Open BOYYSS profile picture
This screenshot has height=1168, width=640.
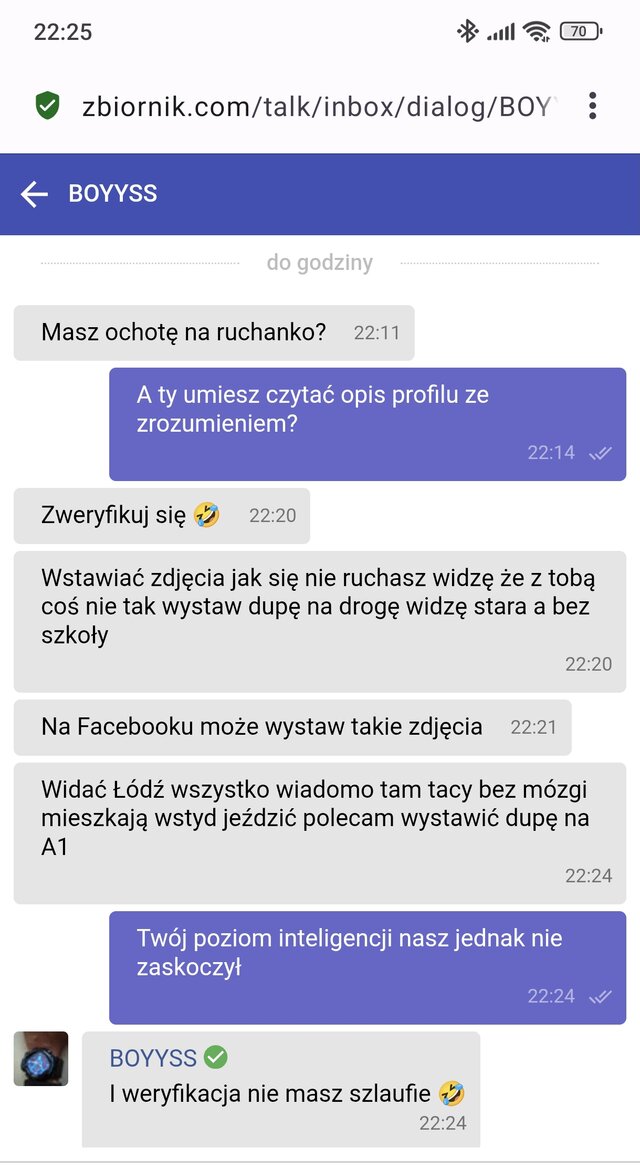pos(41,1059)
